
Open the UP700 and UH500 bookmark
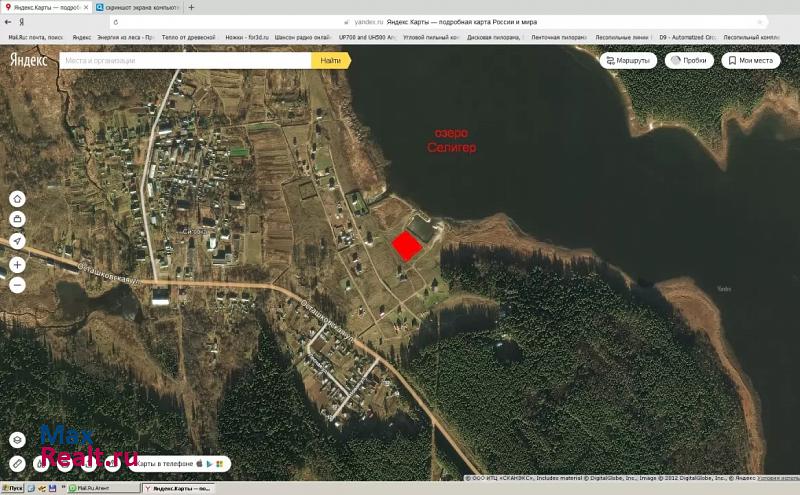click(366, 36)
